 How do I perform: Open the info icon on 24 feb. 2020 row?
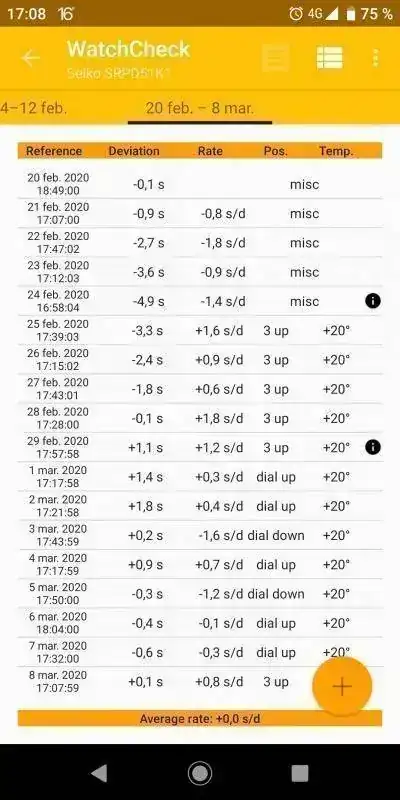[373, 301]
